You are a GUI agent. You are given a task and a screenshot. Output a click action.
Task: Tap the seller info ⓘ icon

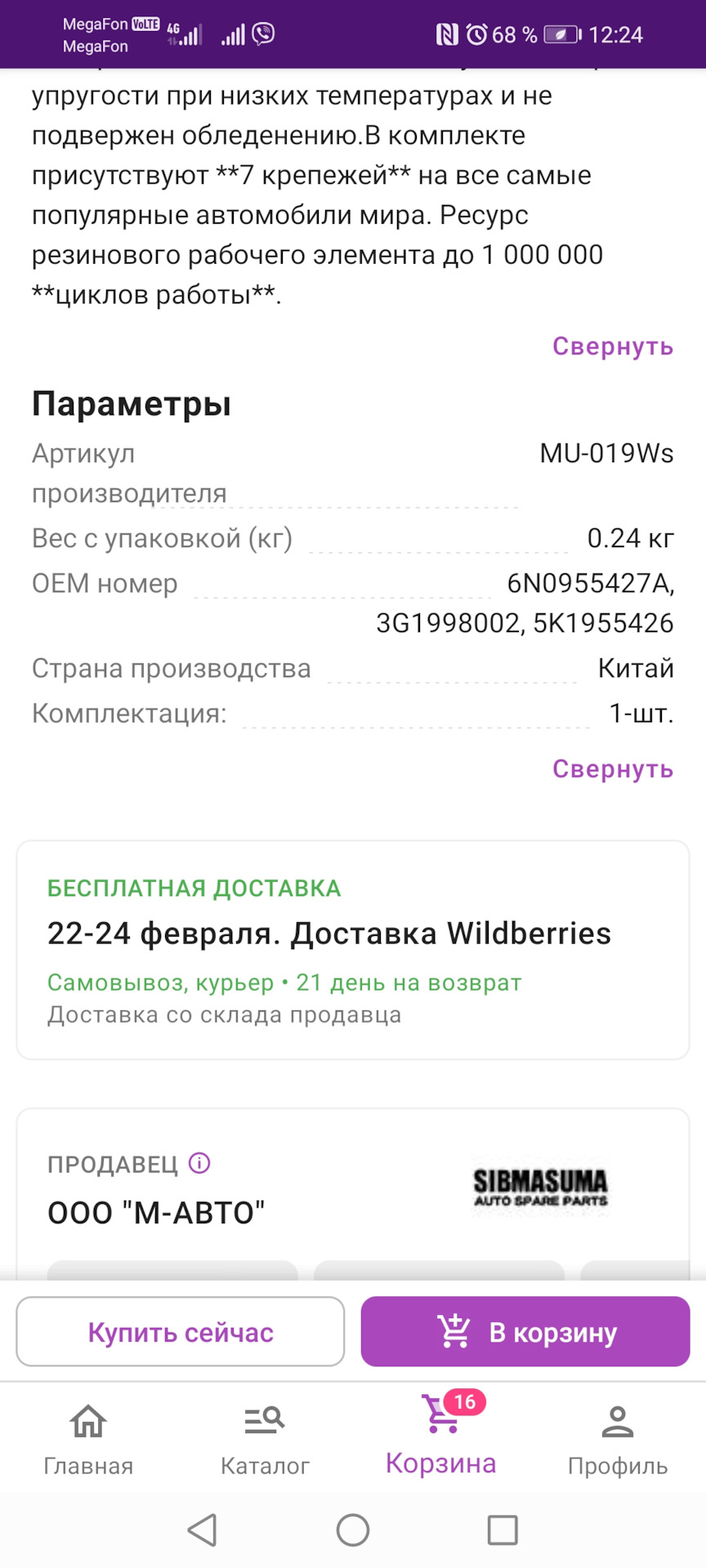[x=199, y=1163]
